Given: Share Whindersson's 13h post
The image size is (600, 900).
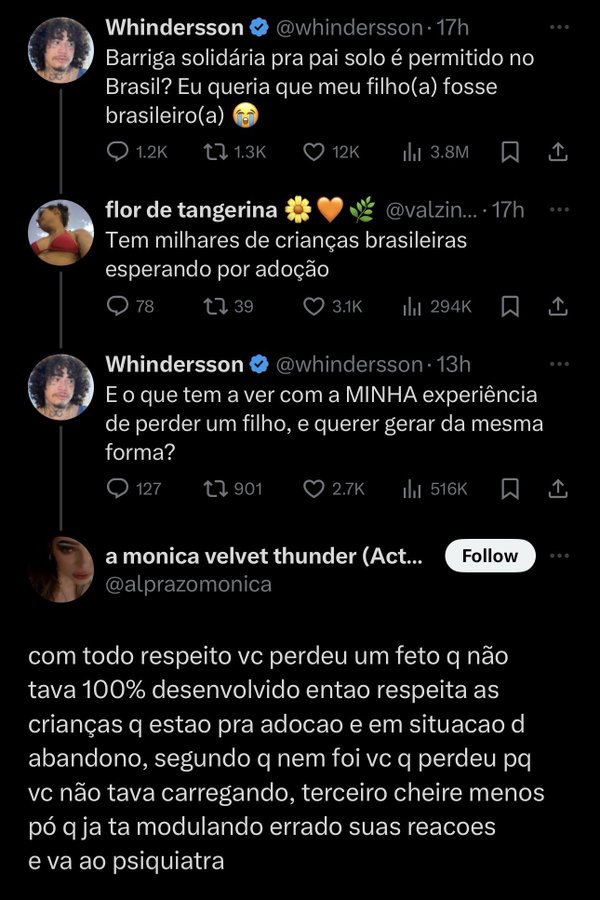Looking at the screenshot, I should (559, 488).
